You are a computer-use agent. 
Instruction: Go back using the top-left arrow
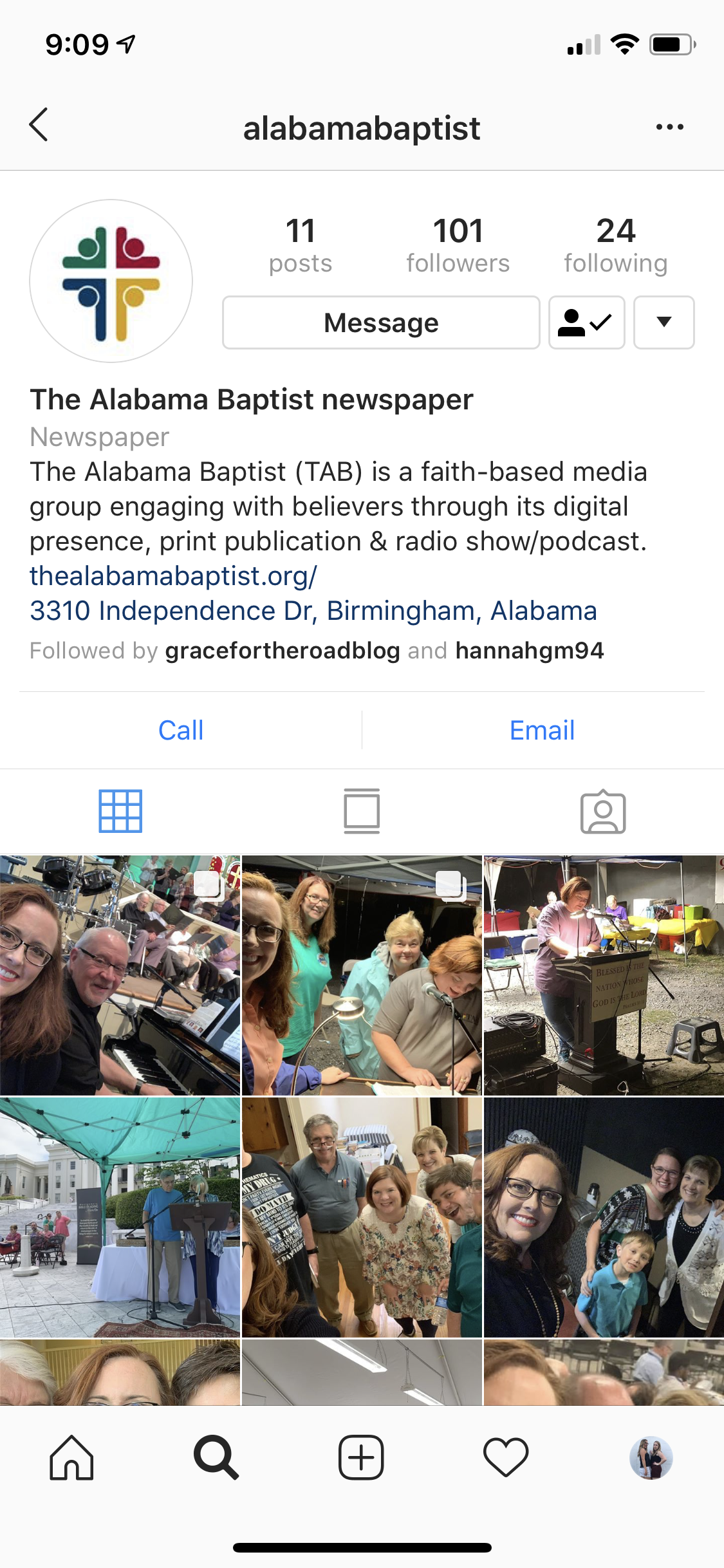coord(39,125)
